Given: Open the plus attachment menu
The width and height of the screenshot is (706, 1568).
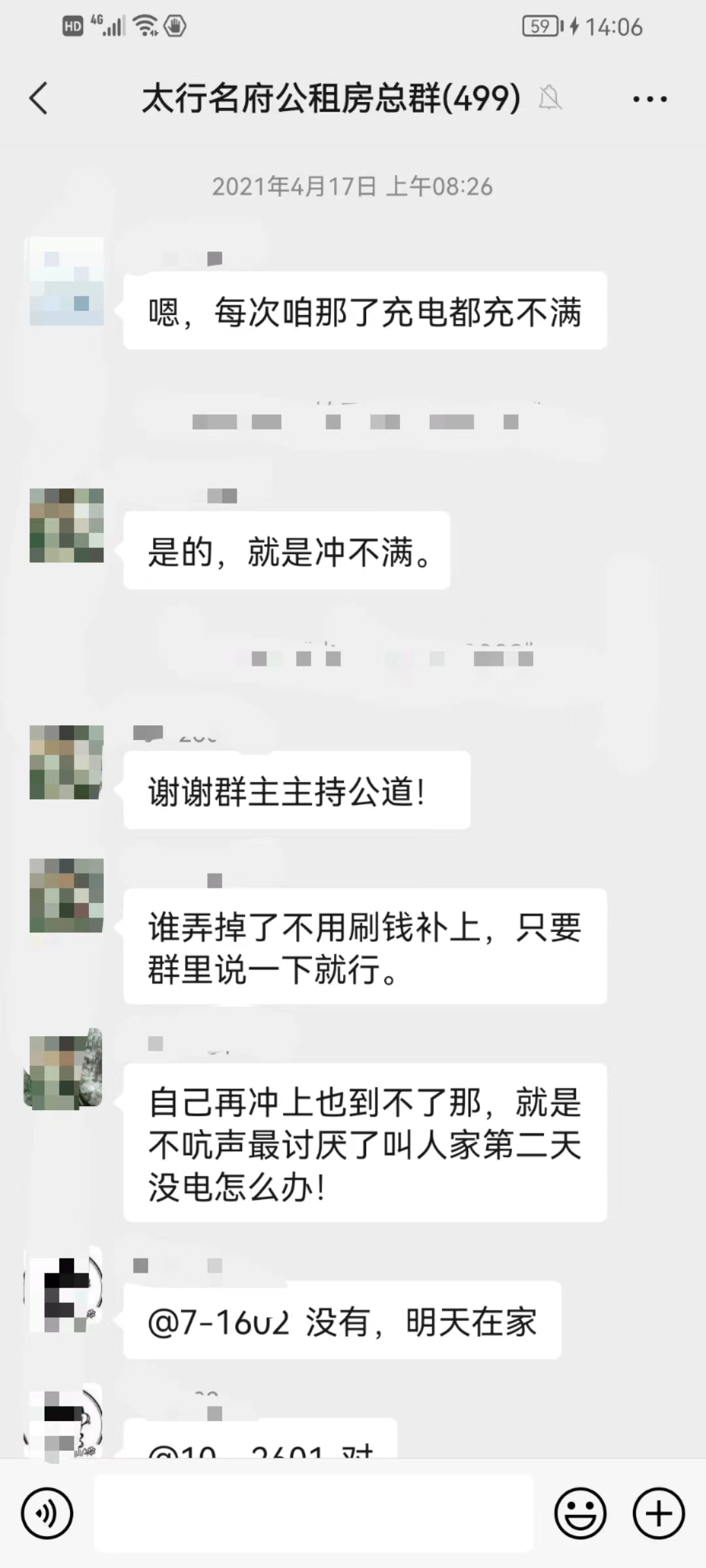Looking at the screenshot, I should pyautogui.click(x=658, y=1513).
